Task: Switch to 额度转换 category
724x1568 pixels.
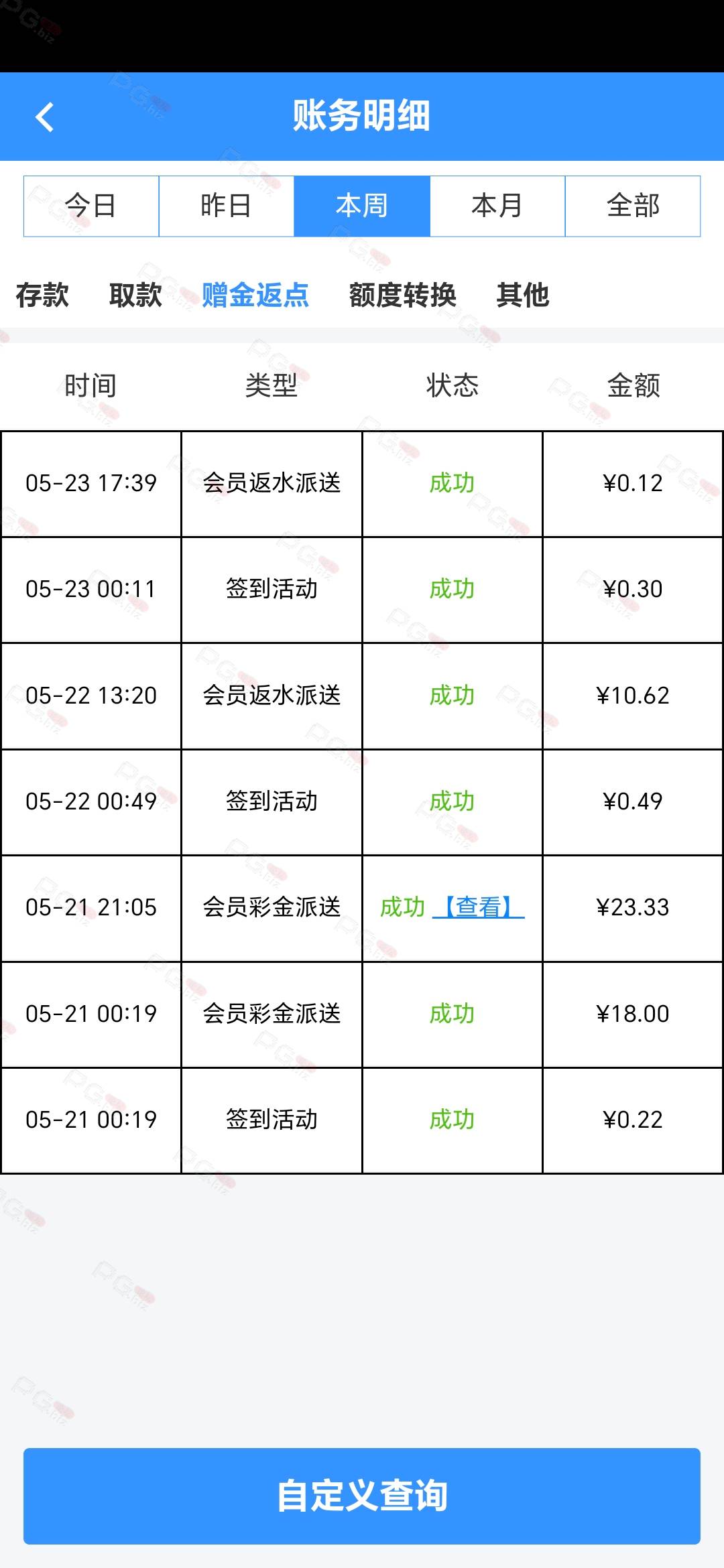Action: tap(402, 295)
